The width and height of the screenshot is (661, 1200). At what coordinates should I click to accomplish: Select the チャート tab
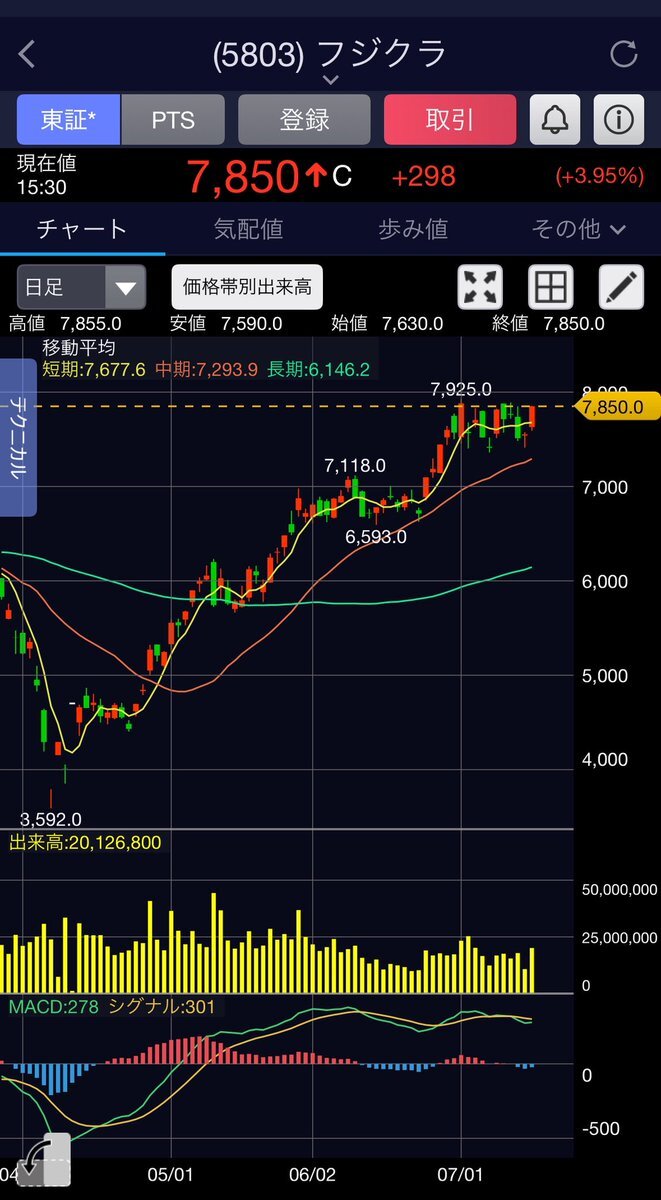(82, 229)
